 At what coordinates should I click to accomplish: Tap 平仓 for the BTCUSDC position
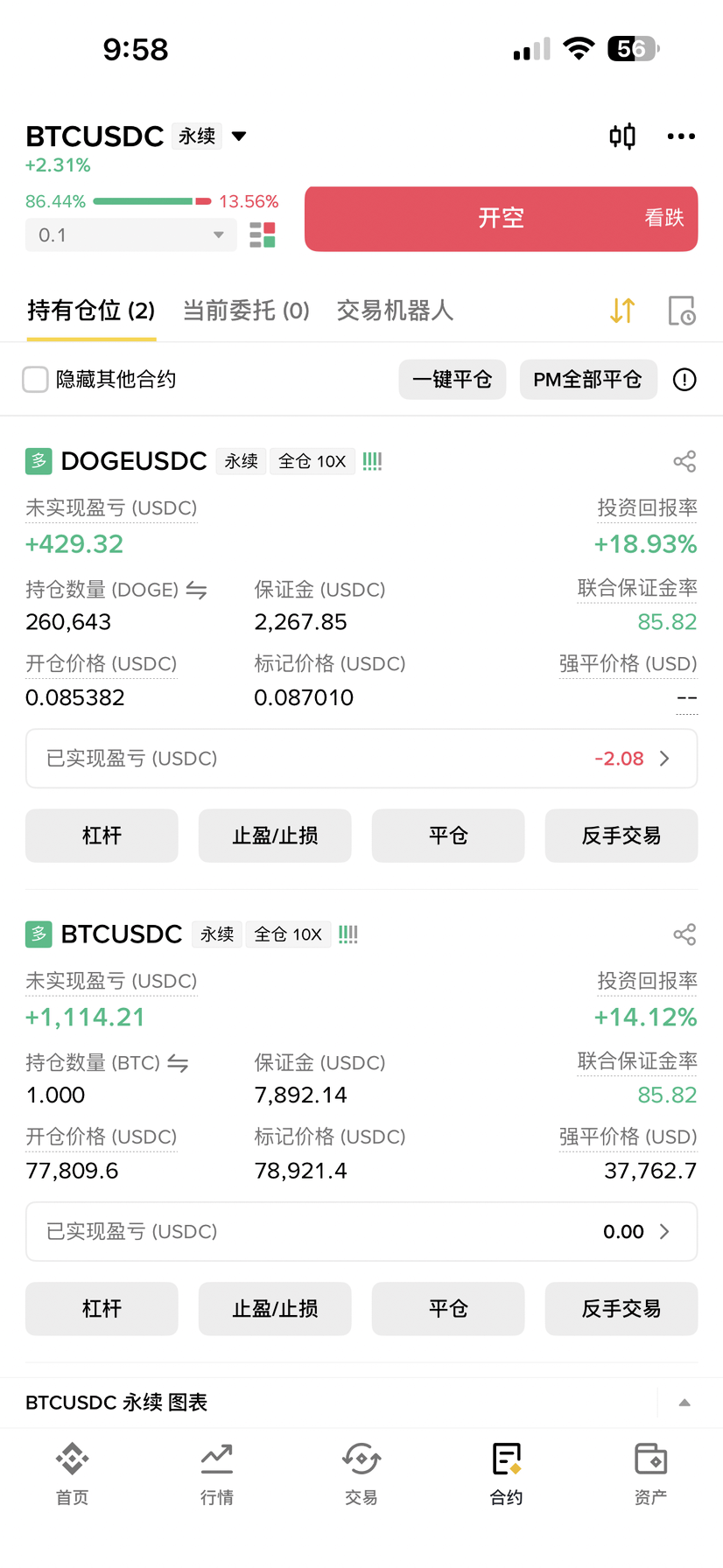(x=448, y=1309)
